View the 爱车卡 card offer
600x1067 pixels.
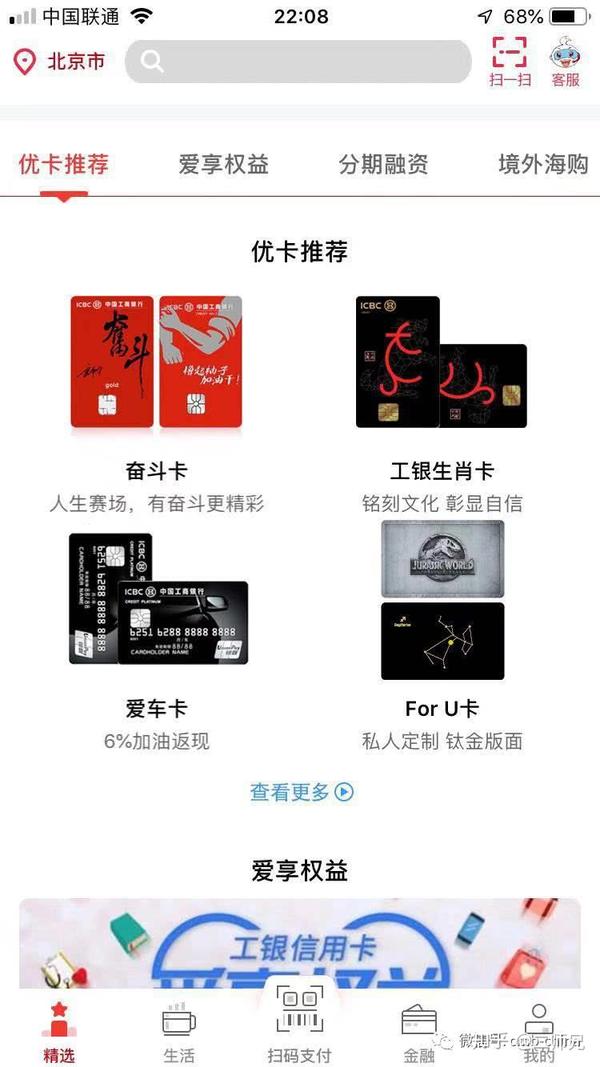click(156, 641)
